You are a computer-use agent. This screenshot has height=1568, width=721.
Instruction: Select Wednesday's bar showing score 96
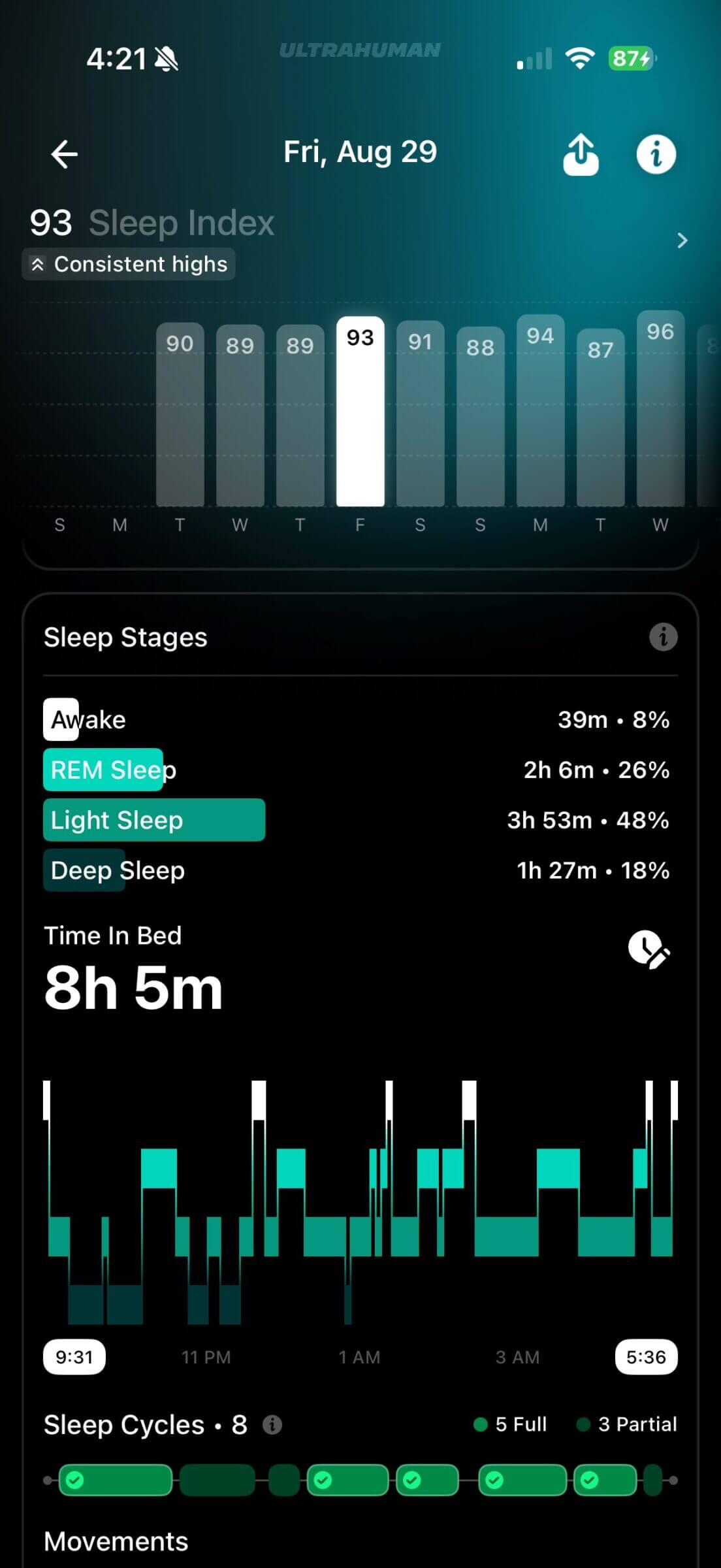point(660,409)
